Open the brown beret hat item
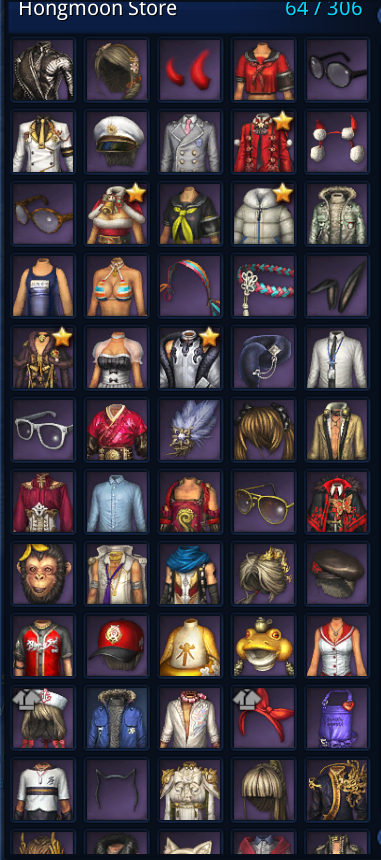 point(337,574)
